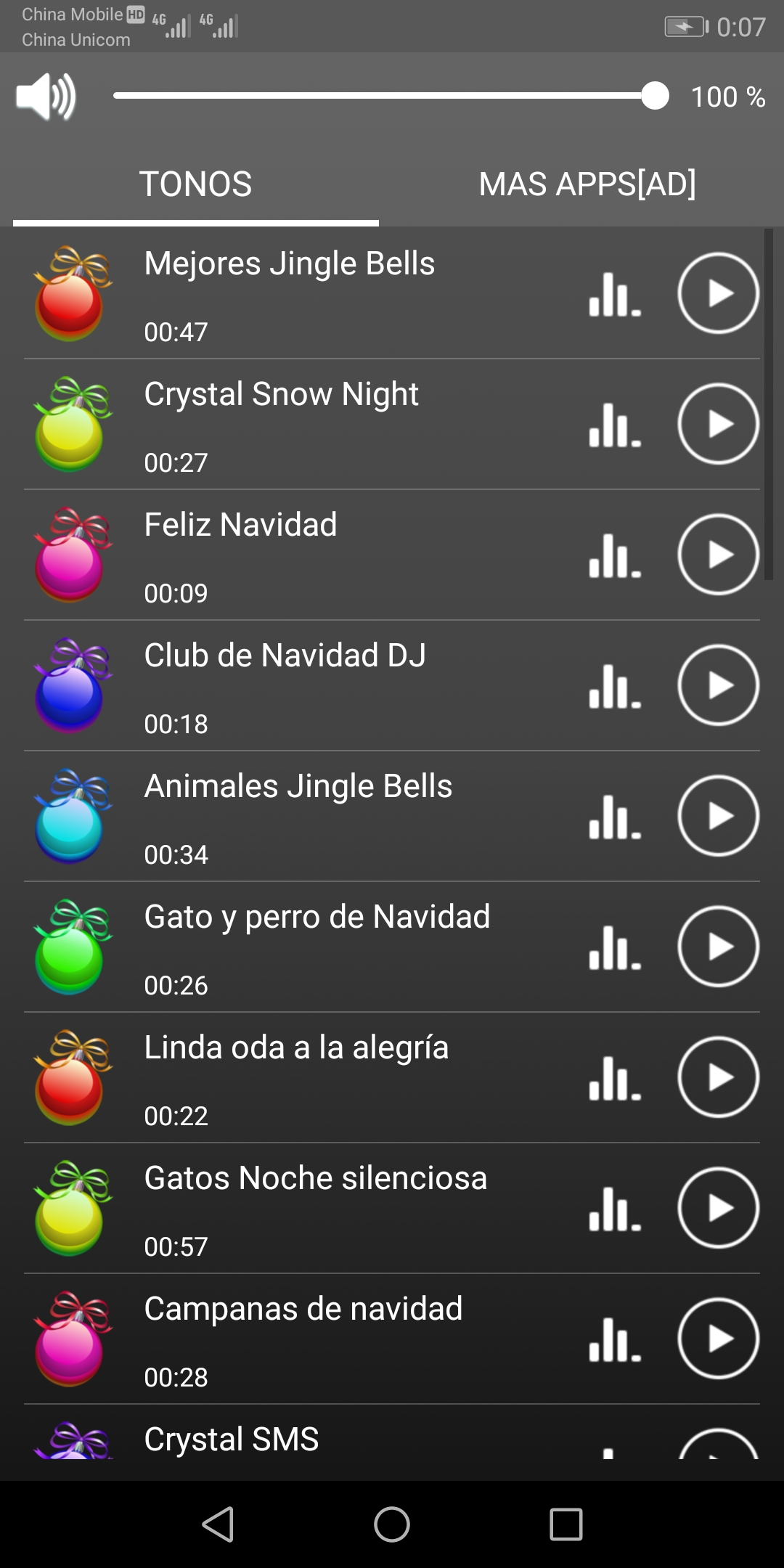Play Gatos Noche silenciosa ringtone
784x1568 pixels.
coord(718,1208)
